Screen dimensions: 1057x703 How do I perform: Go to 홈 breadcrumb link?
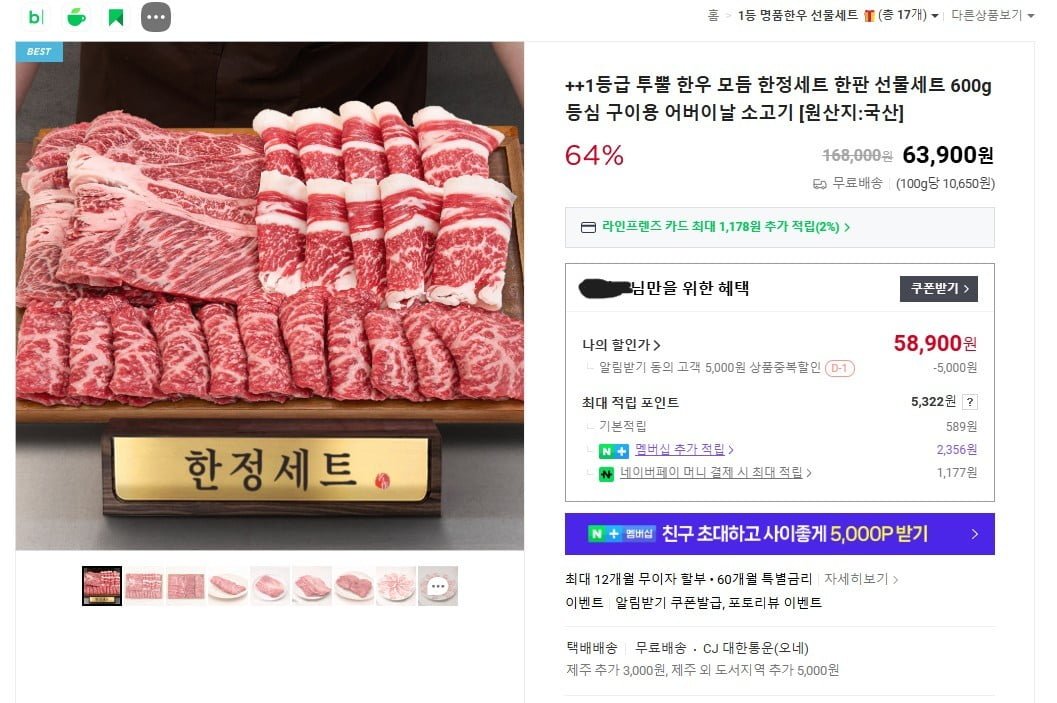pos(713,16)
